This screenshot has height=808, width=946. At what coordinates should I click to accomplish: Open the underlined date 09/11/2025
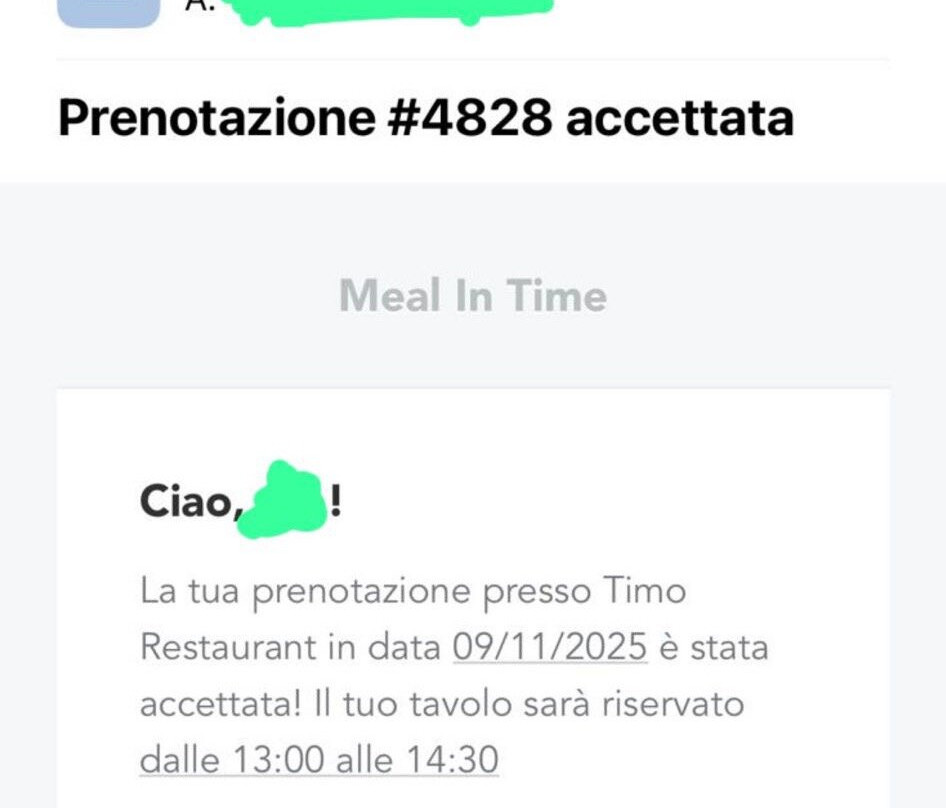click(x=550, y=647)
